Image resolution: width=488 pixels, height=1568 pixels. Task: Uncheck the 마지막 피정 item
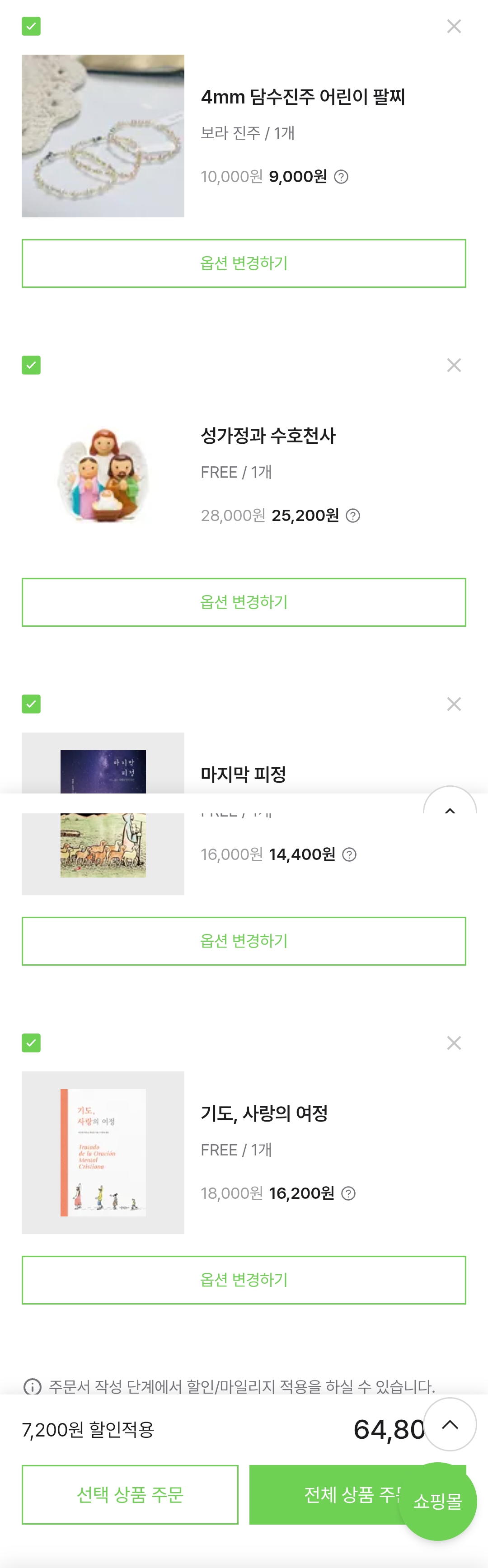coord(31,704)
